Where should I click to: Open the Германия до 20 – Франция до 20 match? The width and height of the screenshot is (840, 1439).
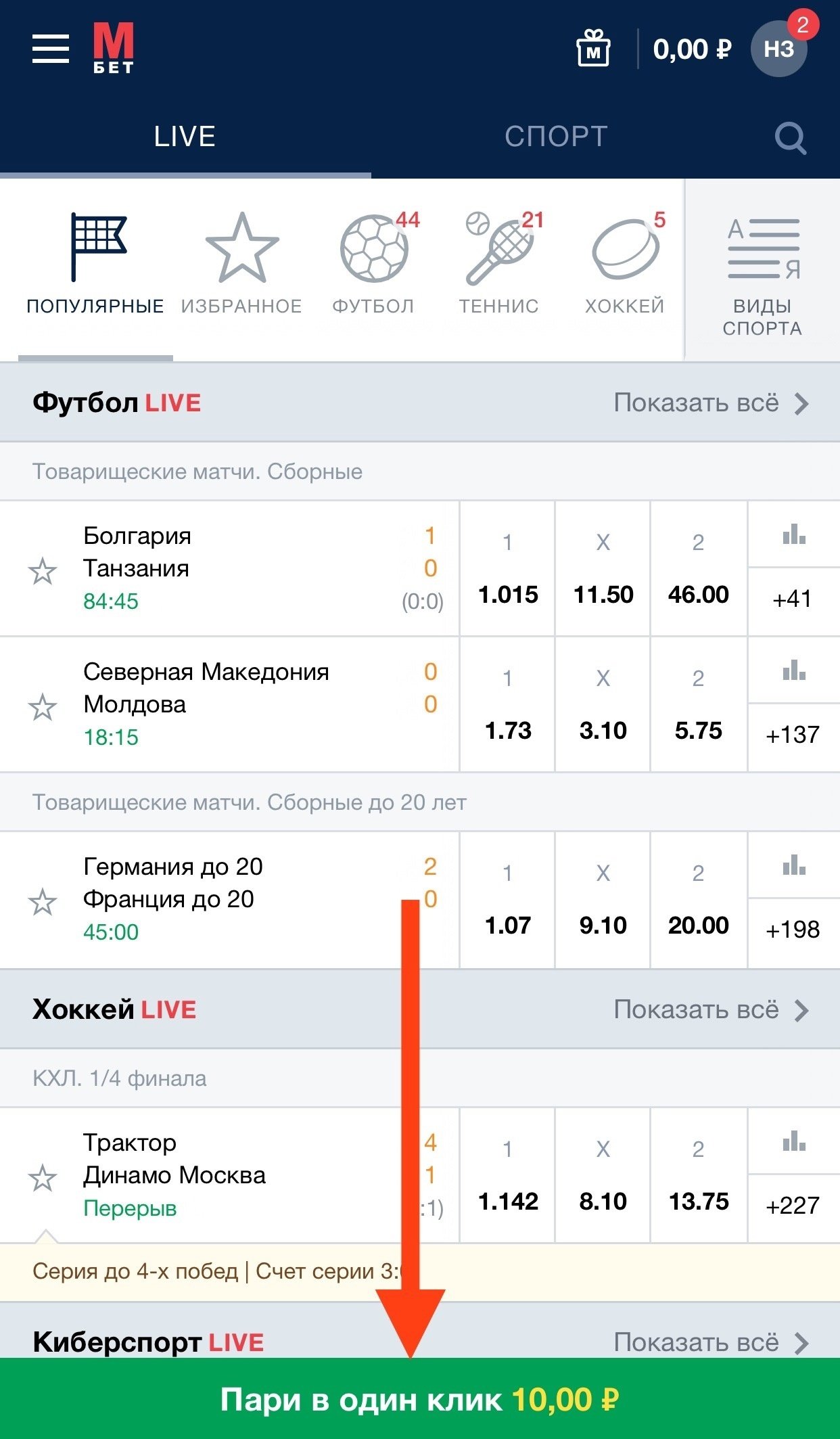point(203,898)
